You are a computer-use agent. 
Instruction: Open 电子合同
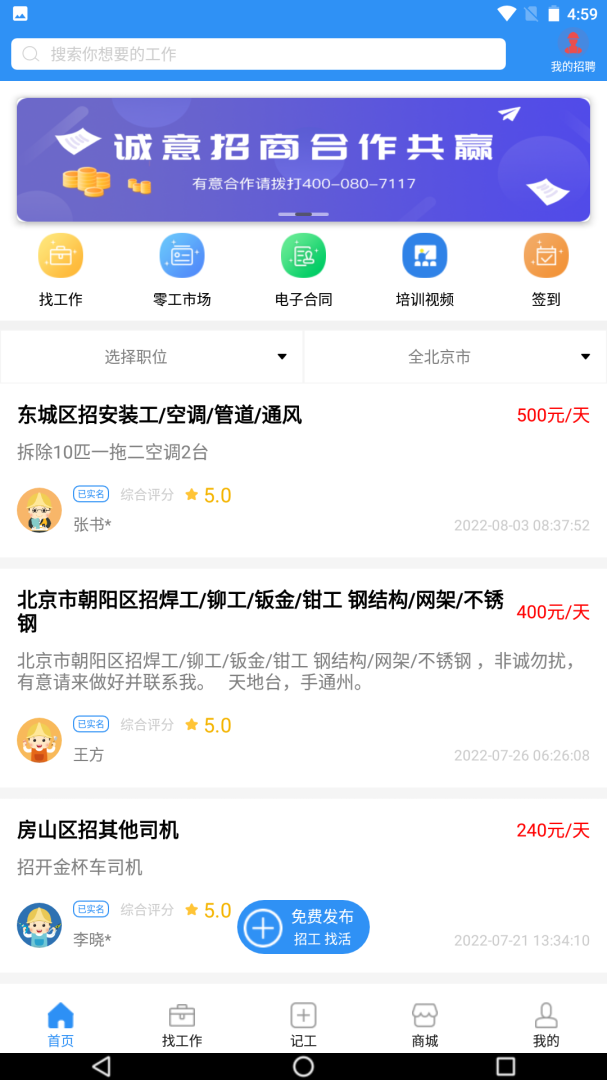click(303, 257)
